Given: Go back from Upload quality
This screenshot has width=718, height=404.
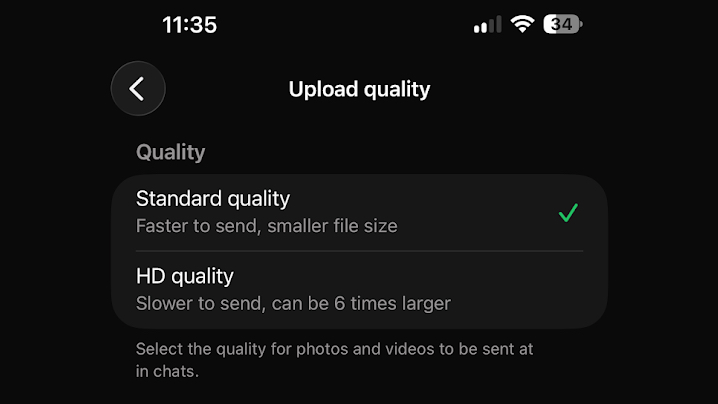Looking at the screenshot, I should click(138, 88).
